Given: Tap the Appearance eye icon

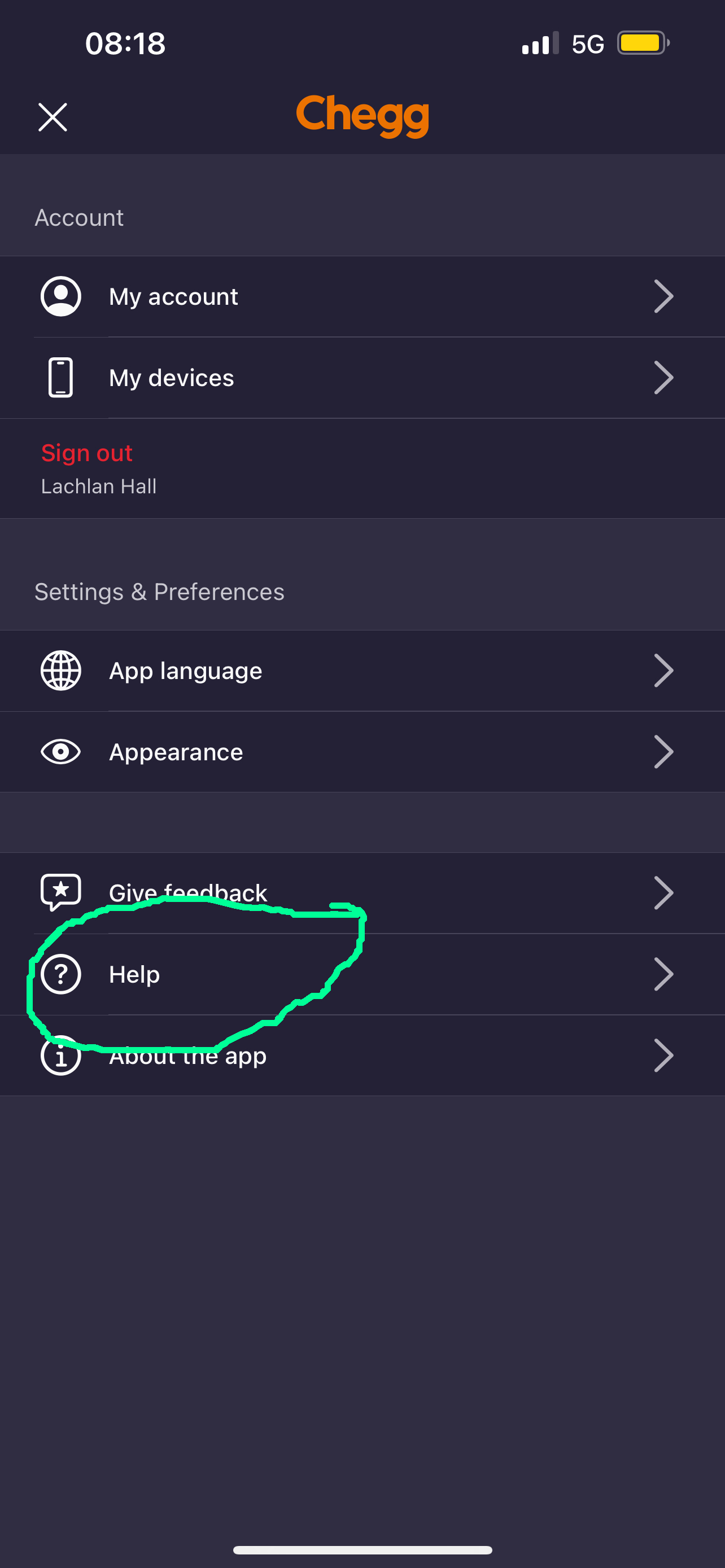Looking at the screenshot, I should point(60,751).
